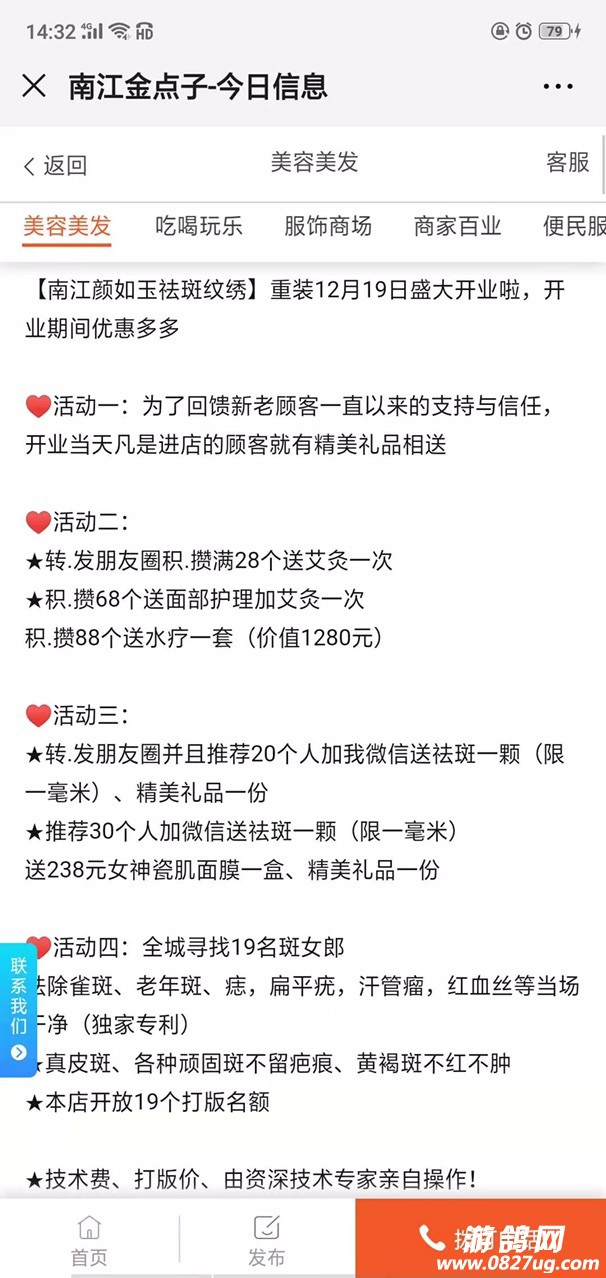
Task: Go back via 返回
Action: tap(56, 165)
